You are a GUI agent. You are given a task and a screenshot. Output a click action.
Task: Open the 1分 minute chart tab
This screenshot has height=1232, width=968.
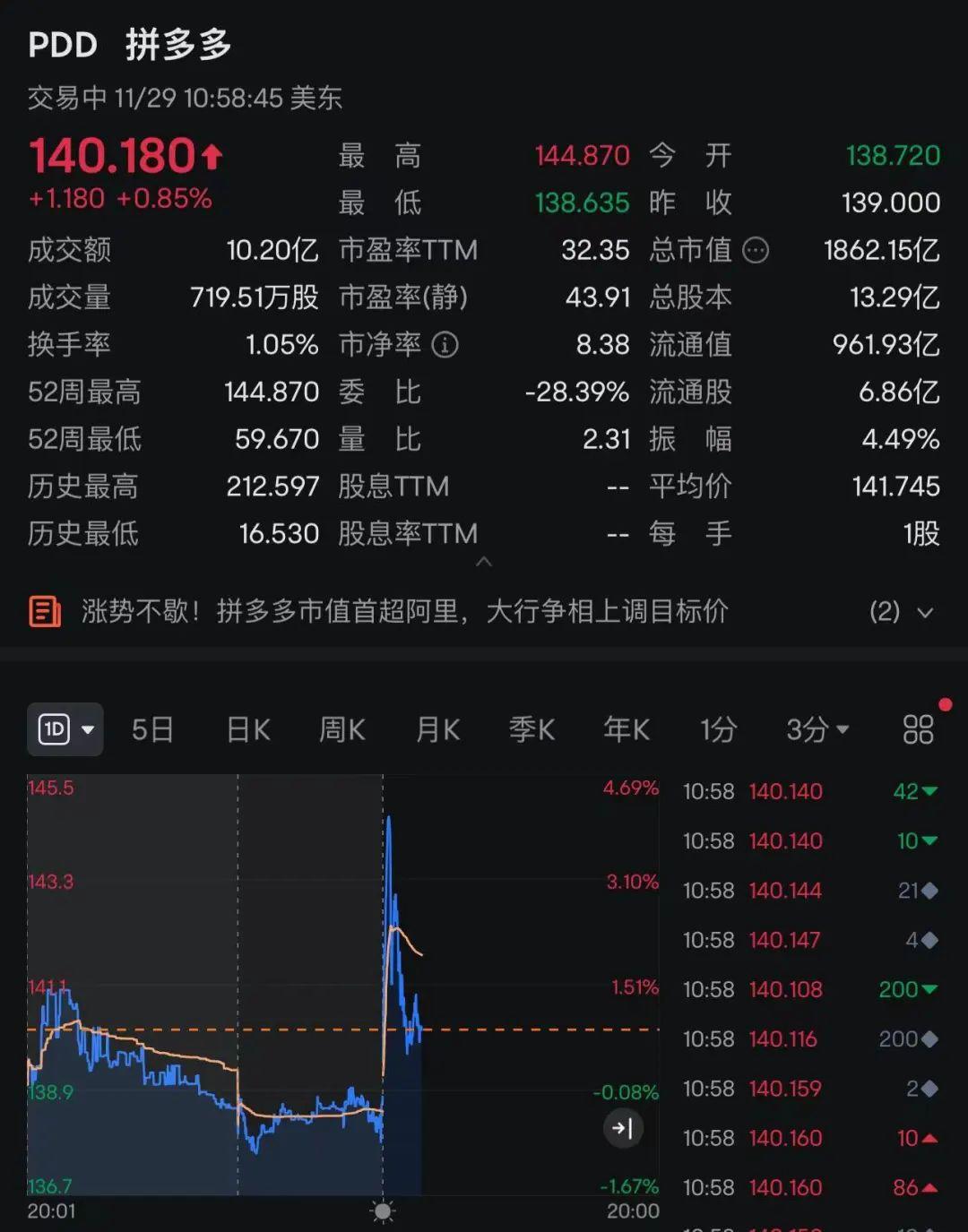point(717,729)
